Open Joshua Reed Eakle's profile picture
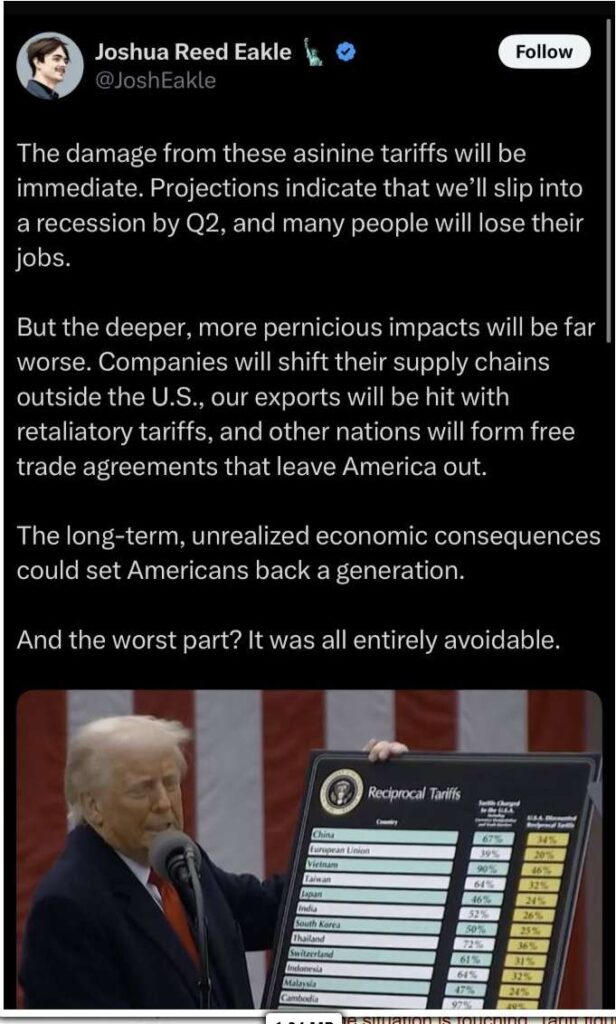 coord(49,66)
